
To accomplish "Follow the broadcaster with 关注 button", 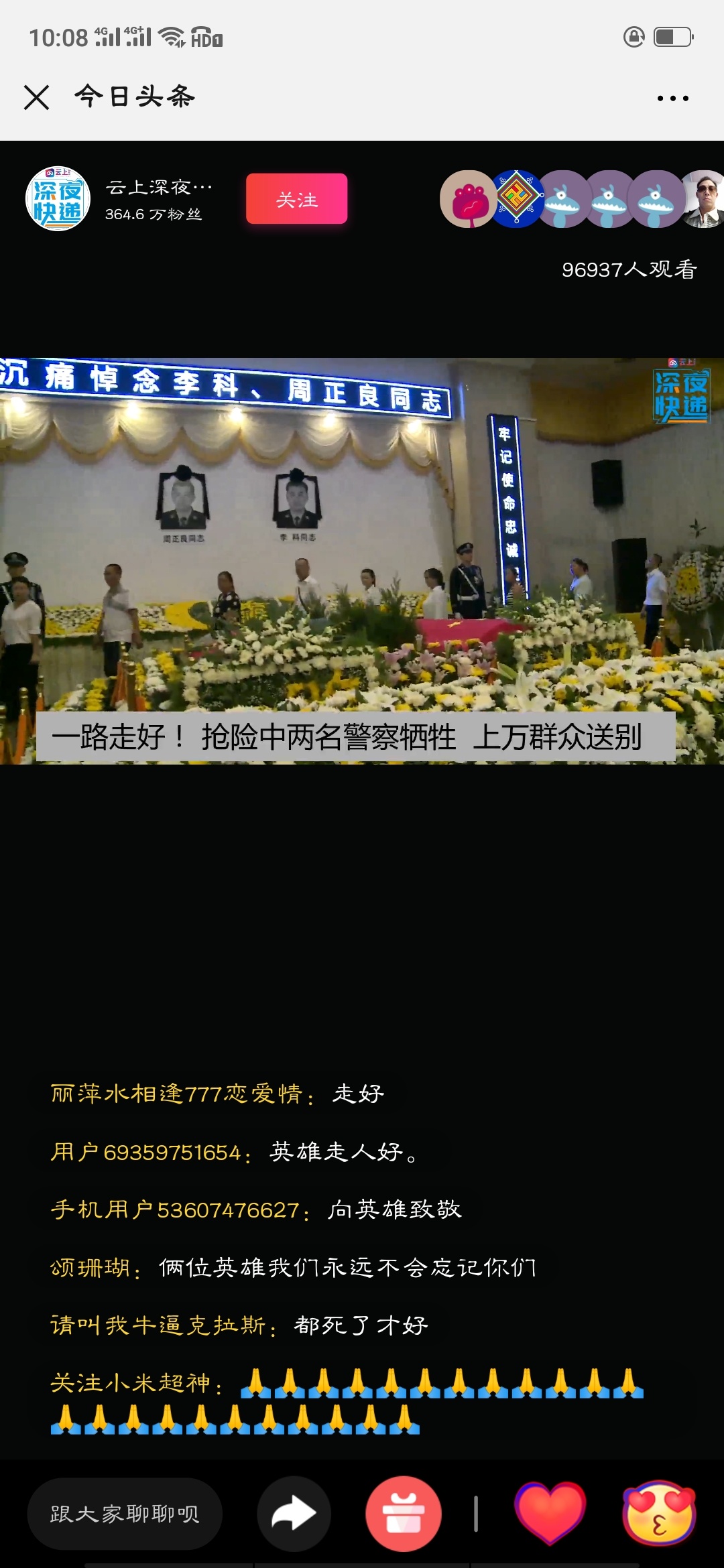I will tap(296, 199).
